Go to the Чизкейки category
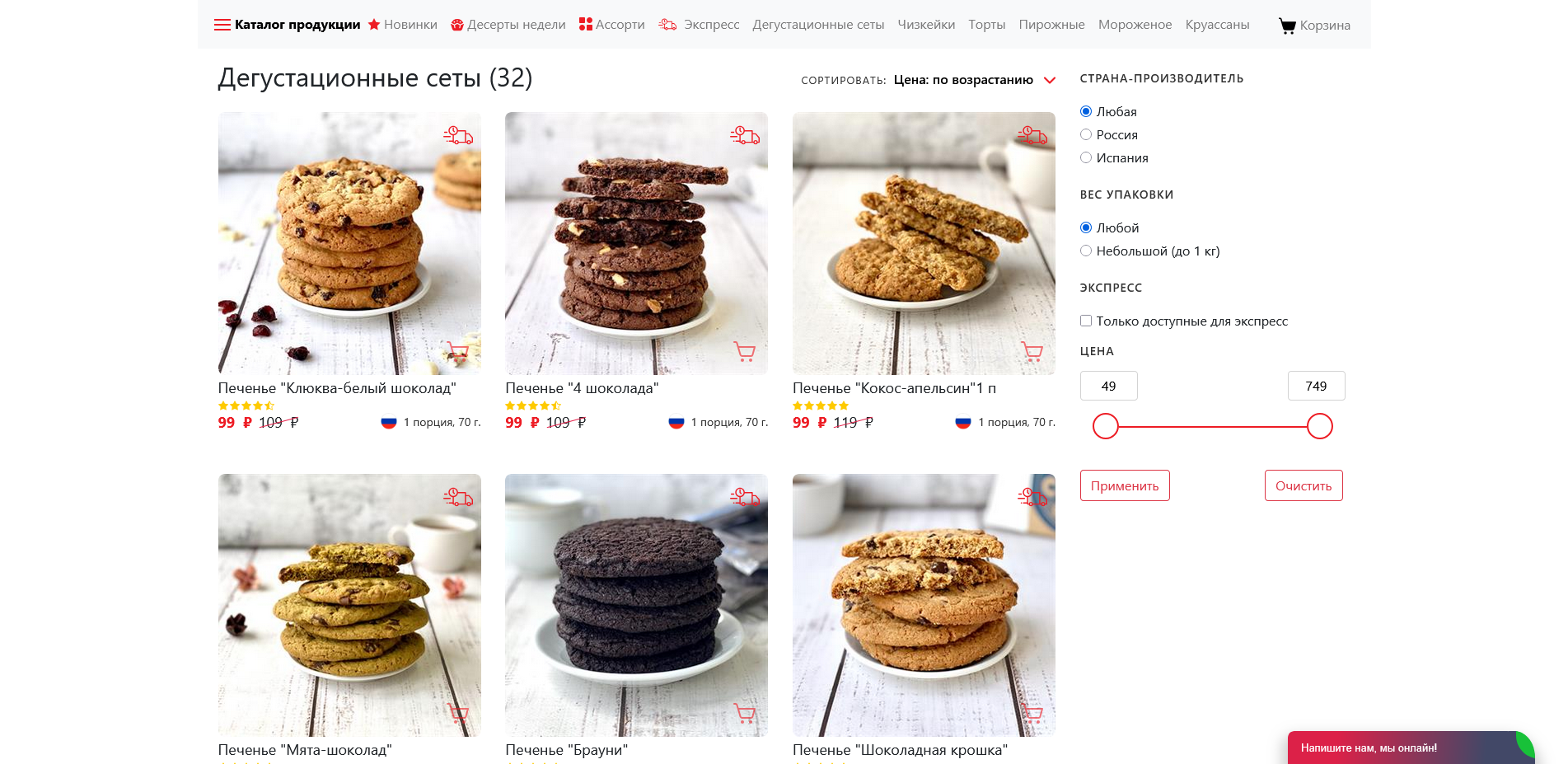Viewport: 1568px width, 764px height. point(926,25)
